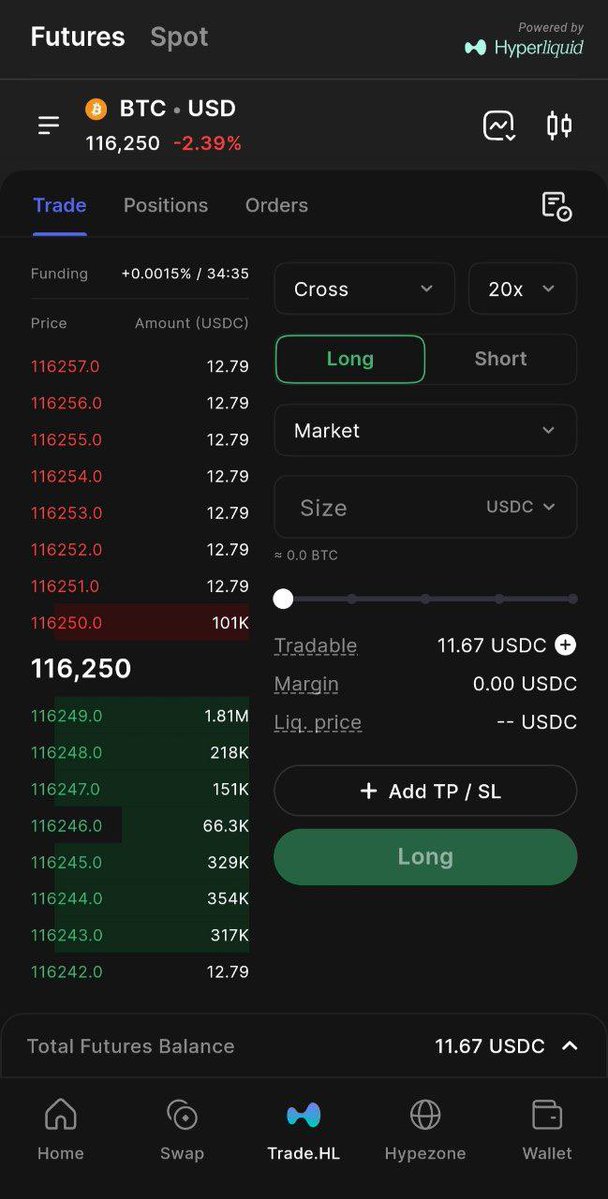Open the candlestick chart icon
608x1199 pixels.
click(559, 125)
